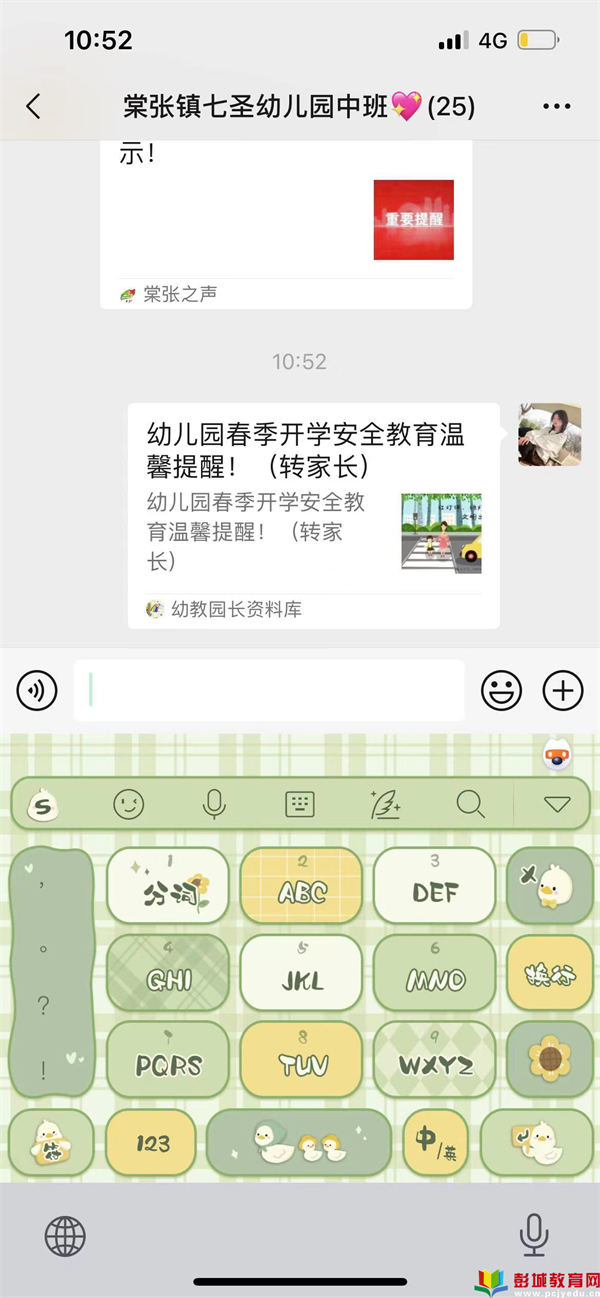Image resolution: width=600 pixels, height=1298 pixels.
Task: Open the 幼儿园春季开学安全教育 shared article
Action: click(313, 513)
